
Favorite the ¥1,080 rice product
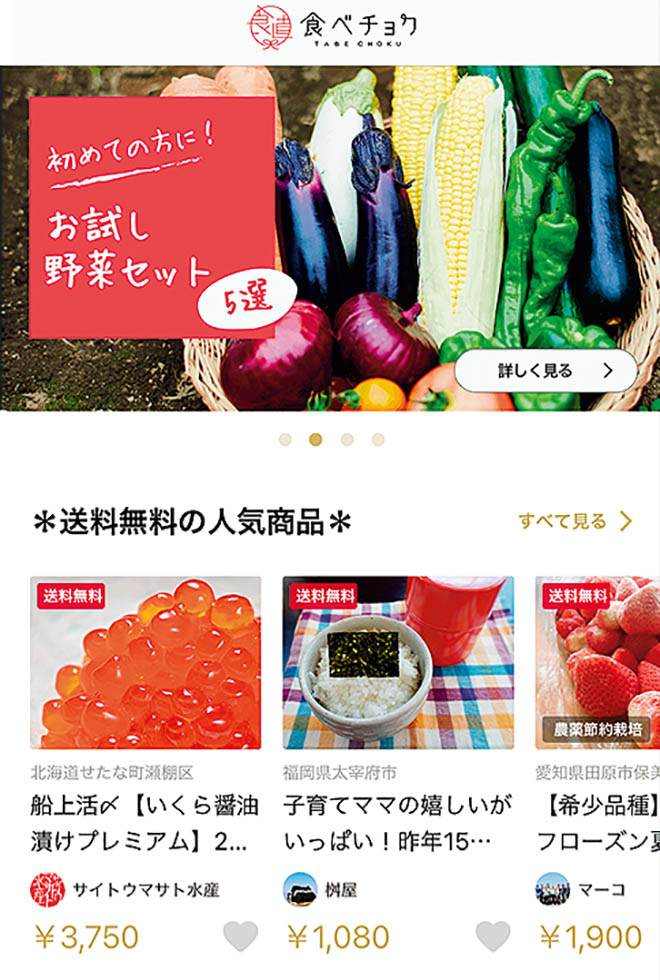point(493,937)
